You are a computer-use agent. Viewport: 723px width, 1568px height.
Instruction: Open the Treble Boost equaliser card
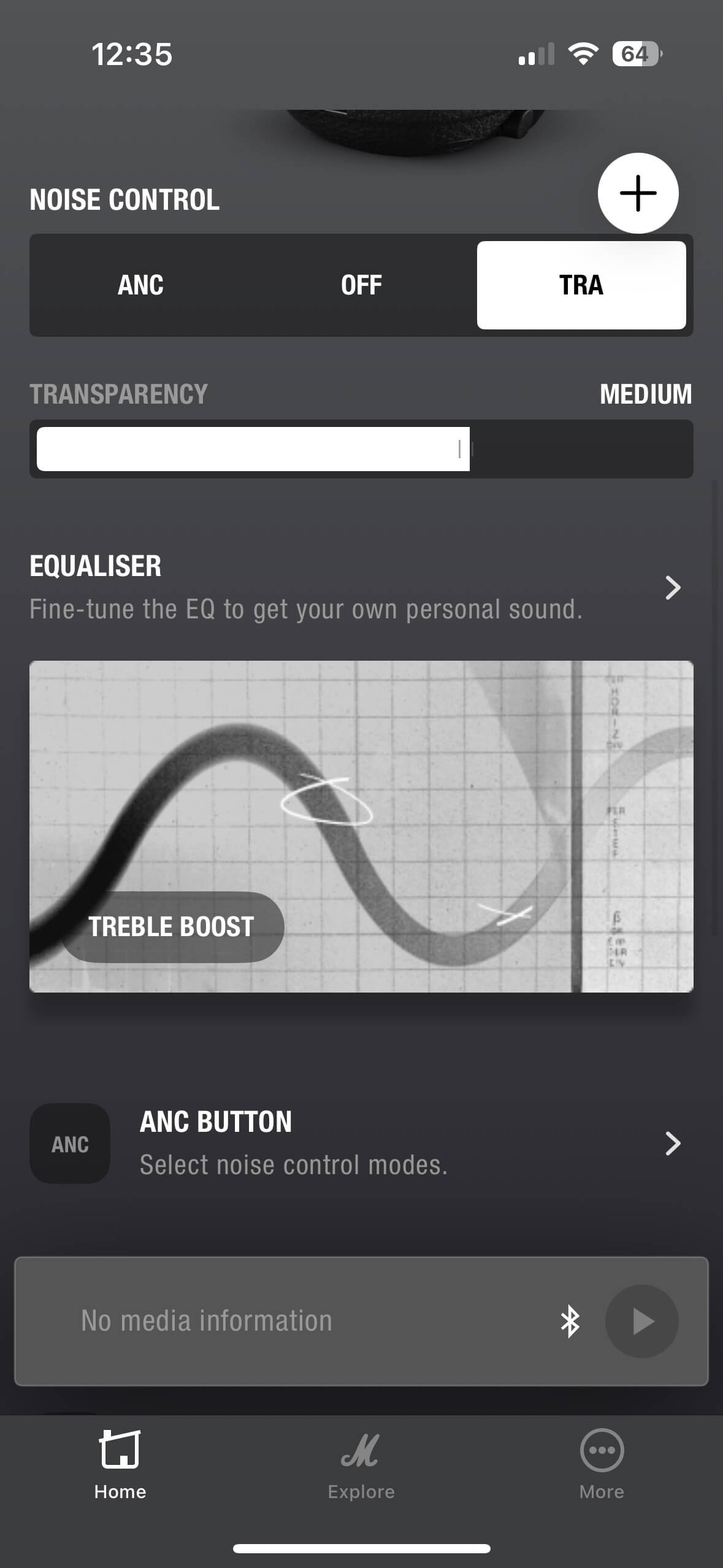[x=361, y=826]
